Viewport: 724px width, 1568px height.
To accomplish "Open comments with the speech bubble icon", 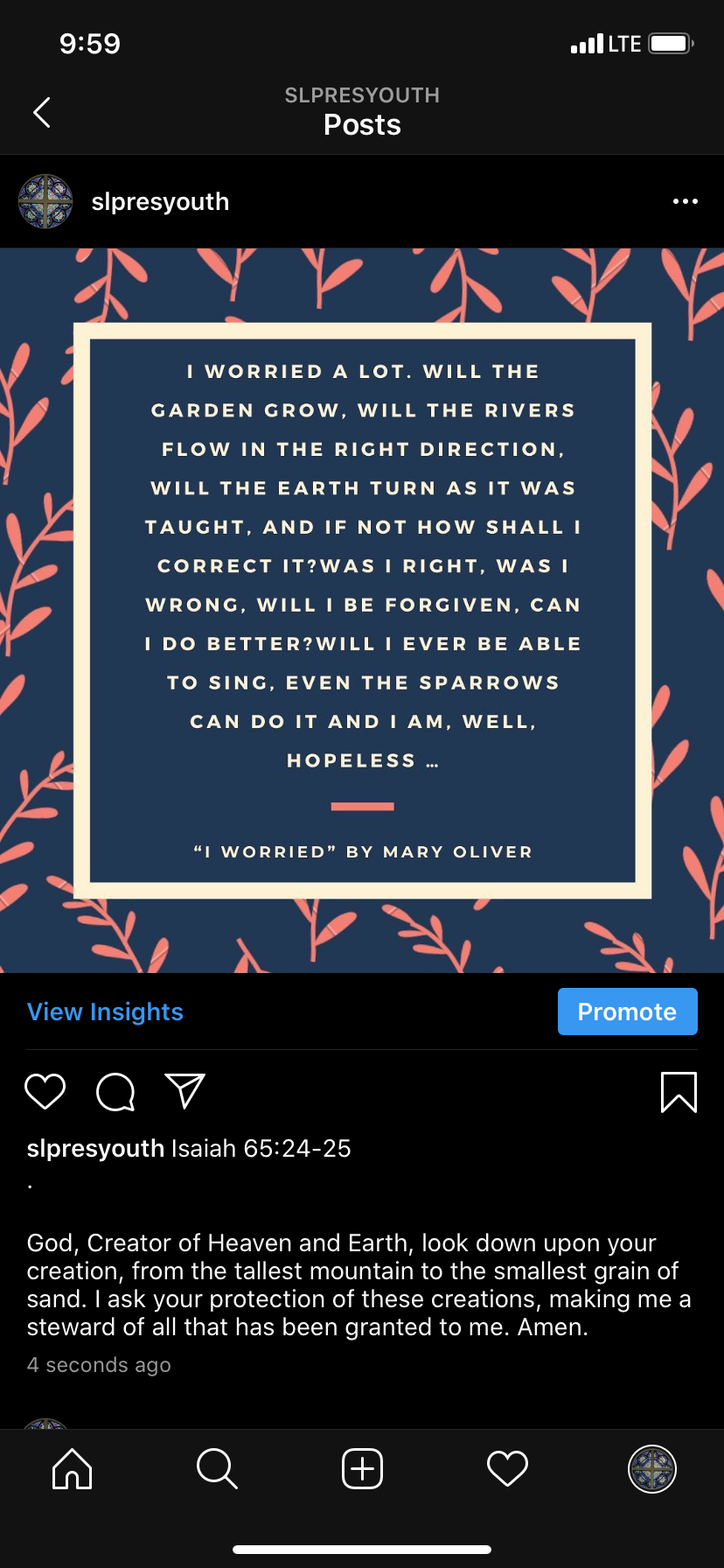I will click(115, 1091).
